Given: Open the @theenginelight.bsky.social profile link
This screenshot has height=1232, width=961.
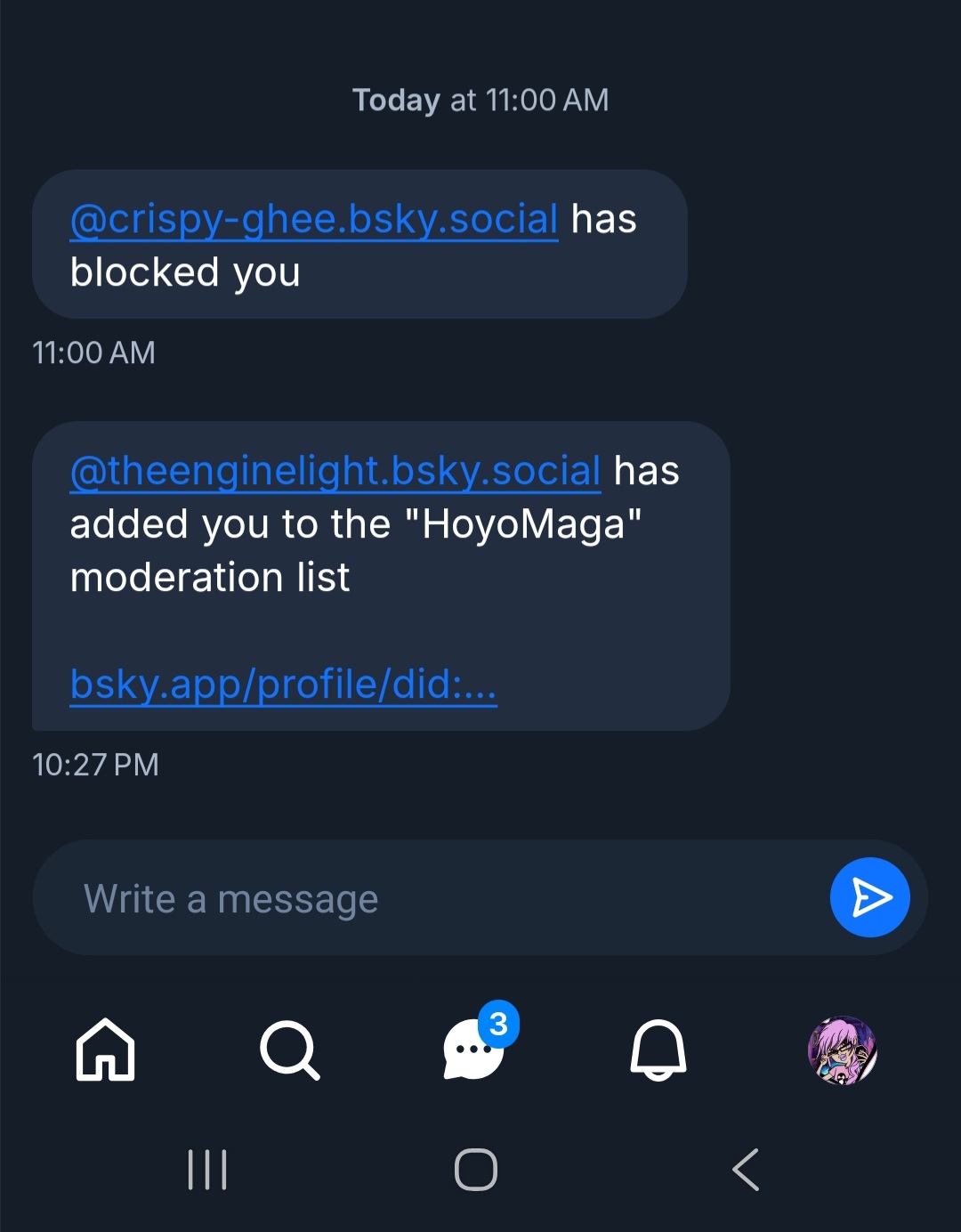Looking at the screenshot, I should coord(335,472).
